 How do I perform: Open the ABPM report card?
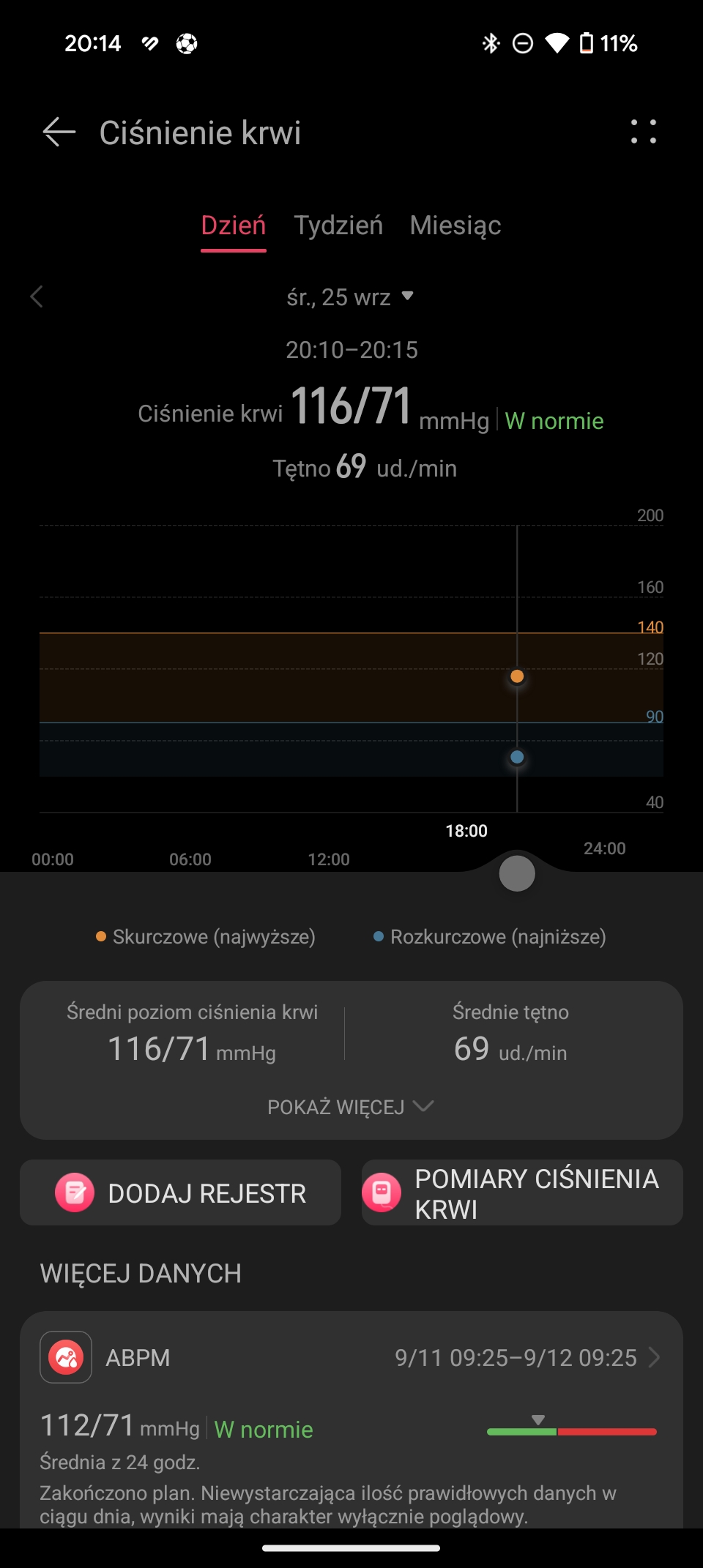coord(351,1419)
